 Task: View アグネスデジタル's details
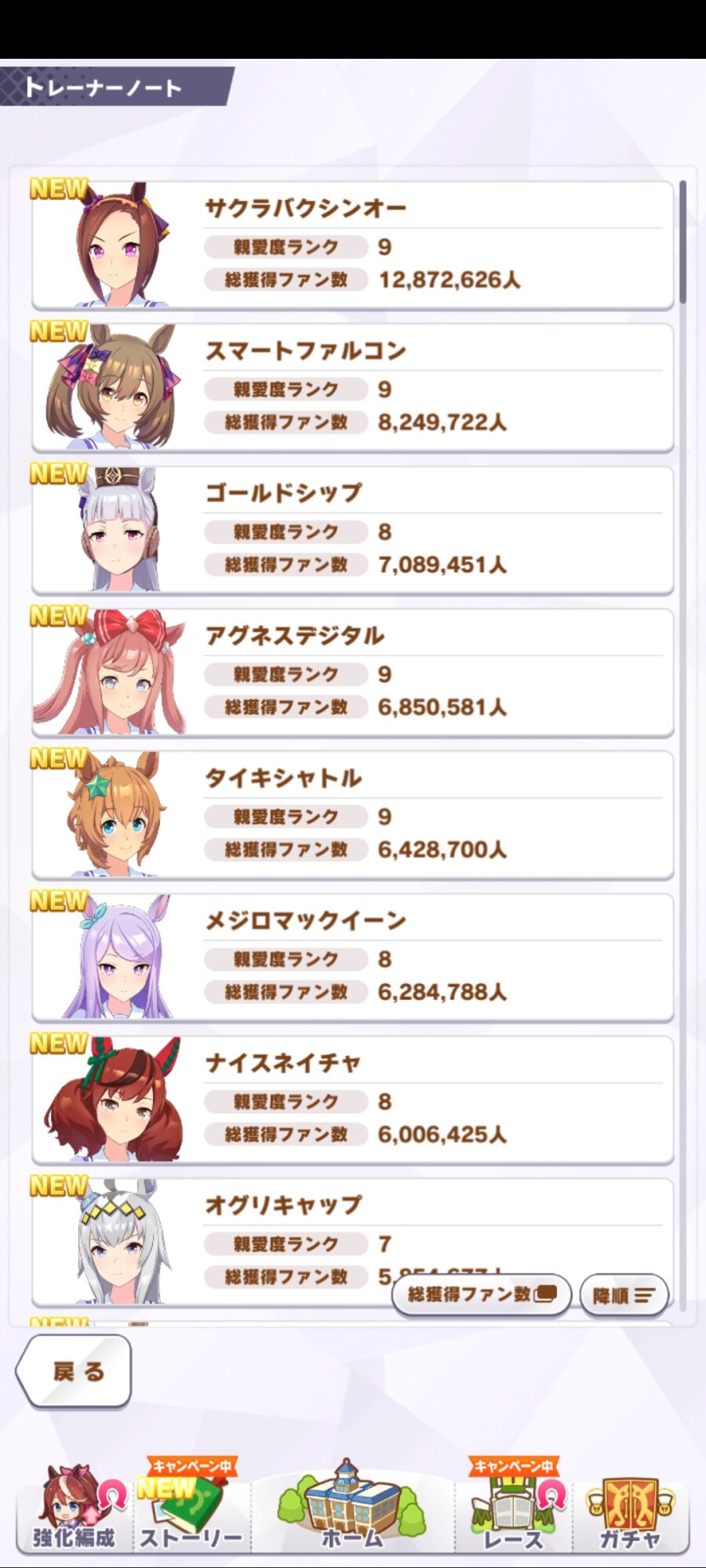353,673
